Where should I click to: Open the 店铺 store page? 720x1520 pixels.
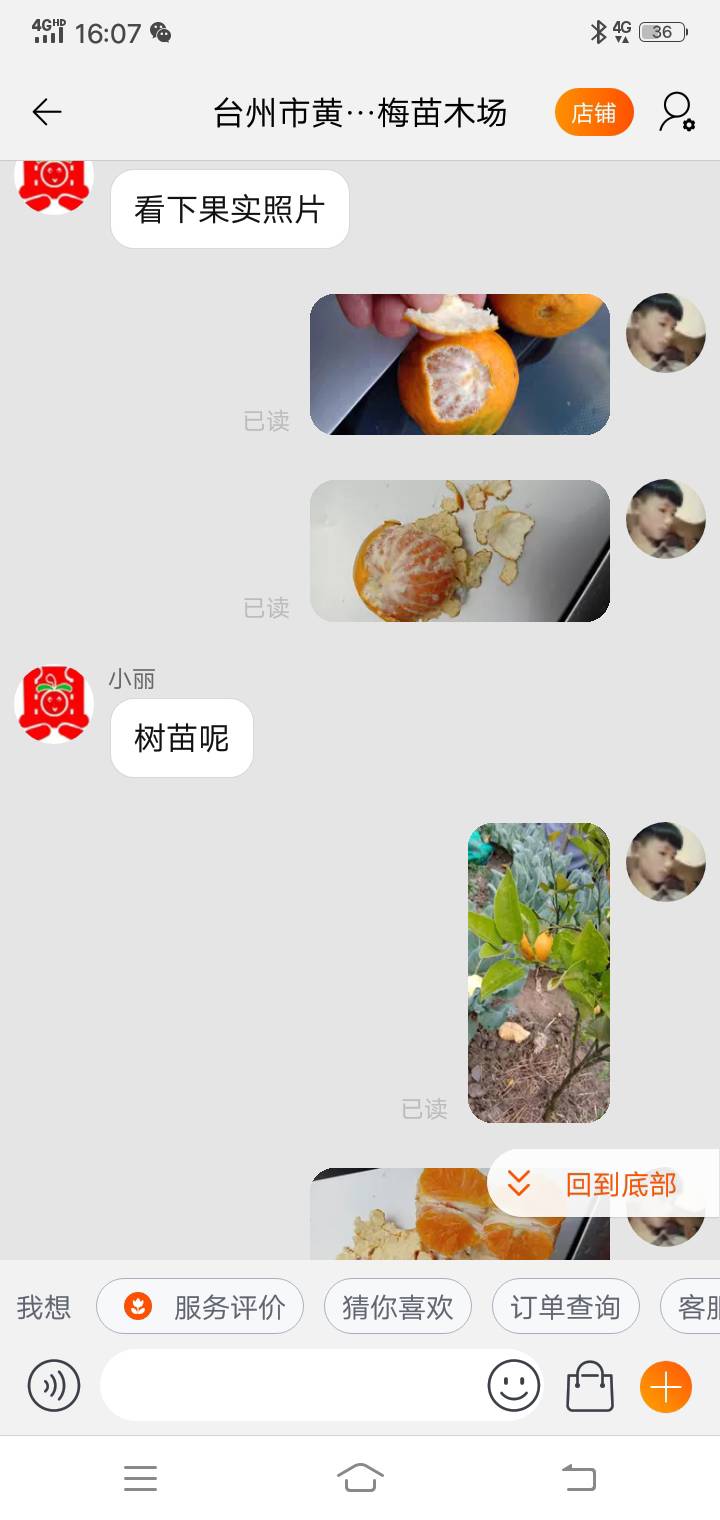(594, 113)
